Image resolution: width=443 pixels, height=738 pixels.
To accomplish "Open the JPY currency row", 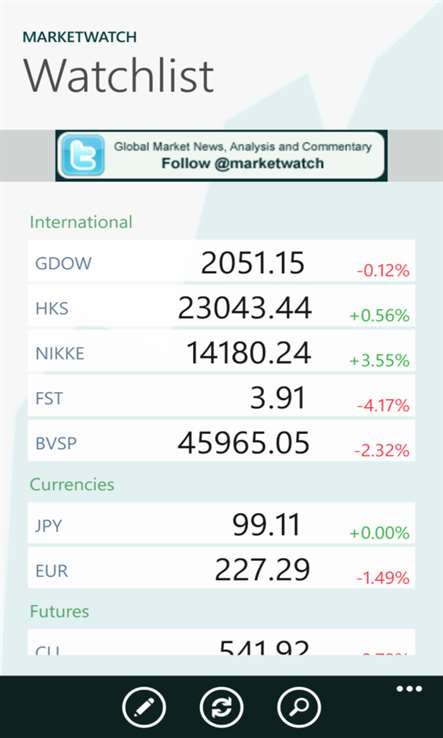I will click(221, 523).
